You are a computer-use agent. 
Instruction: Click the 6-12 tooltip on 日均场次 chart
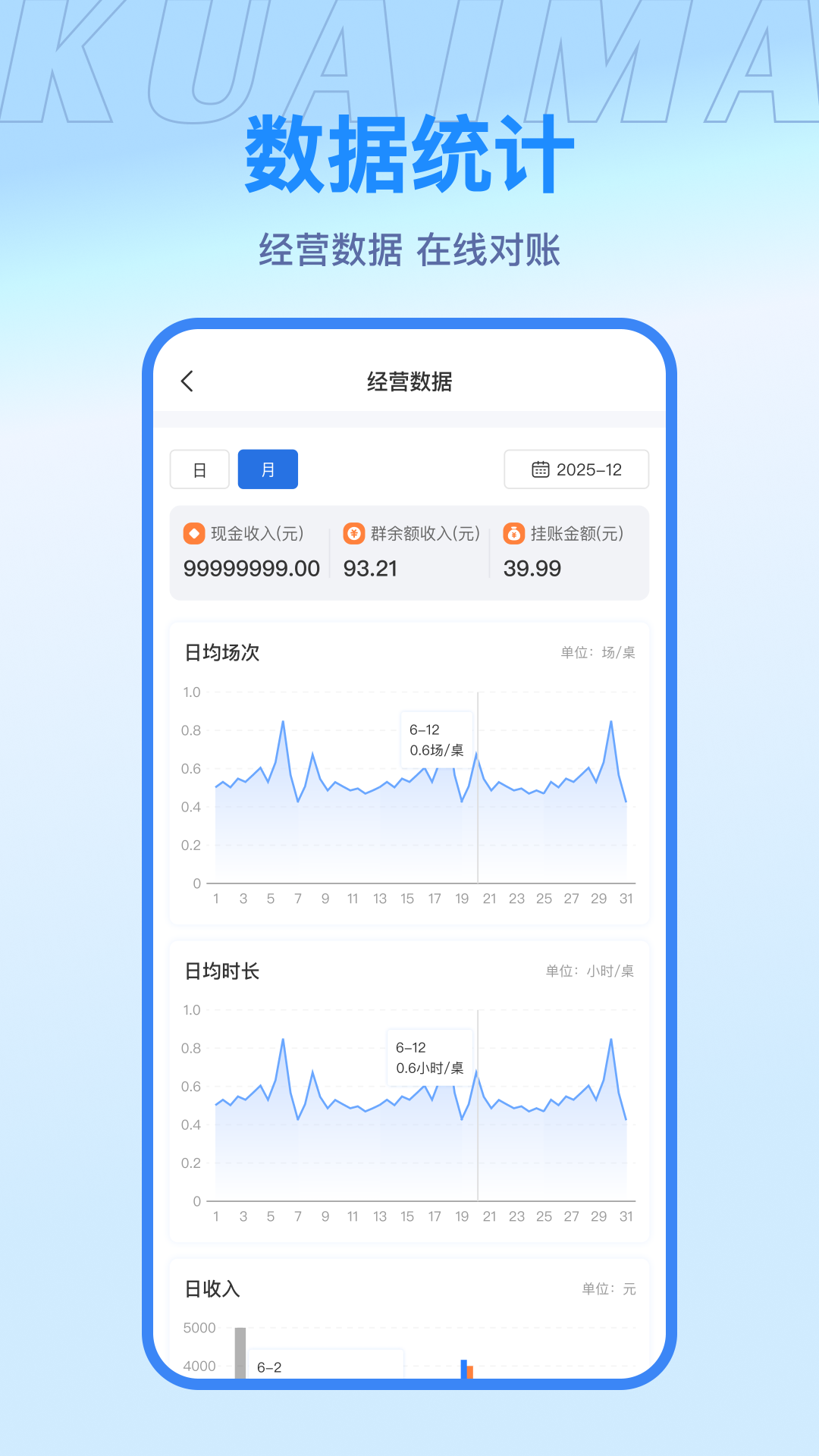[438, 741]
